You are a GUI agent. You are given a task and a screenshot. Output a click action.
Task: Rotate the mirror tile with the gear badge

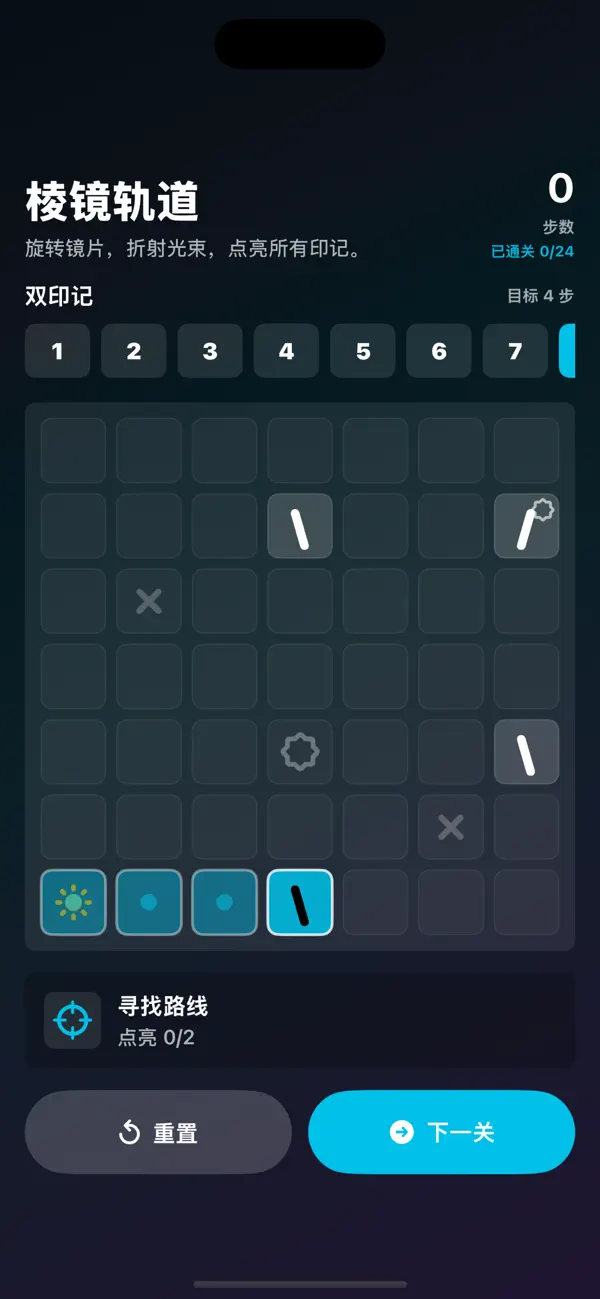[x=526, y=526]
